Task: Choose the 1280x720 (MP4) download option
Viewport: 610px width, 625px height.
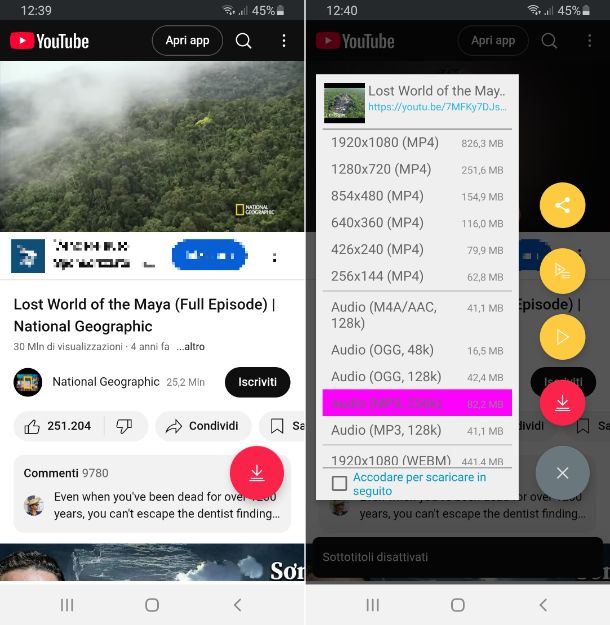Action: pos(417,170)
